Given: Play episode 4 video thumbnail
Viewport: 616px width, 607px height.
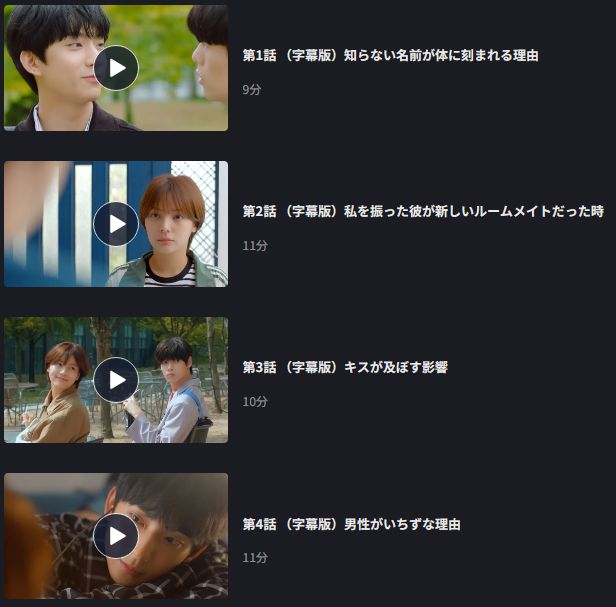Looking at the screenshot, I should (x=116, y=536).
